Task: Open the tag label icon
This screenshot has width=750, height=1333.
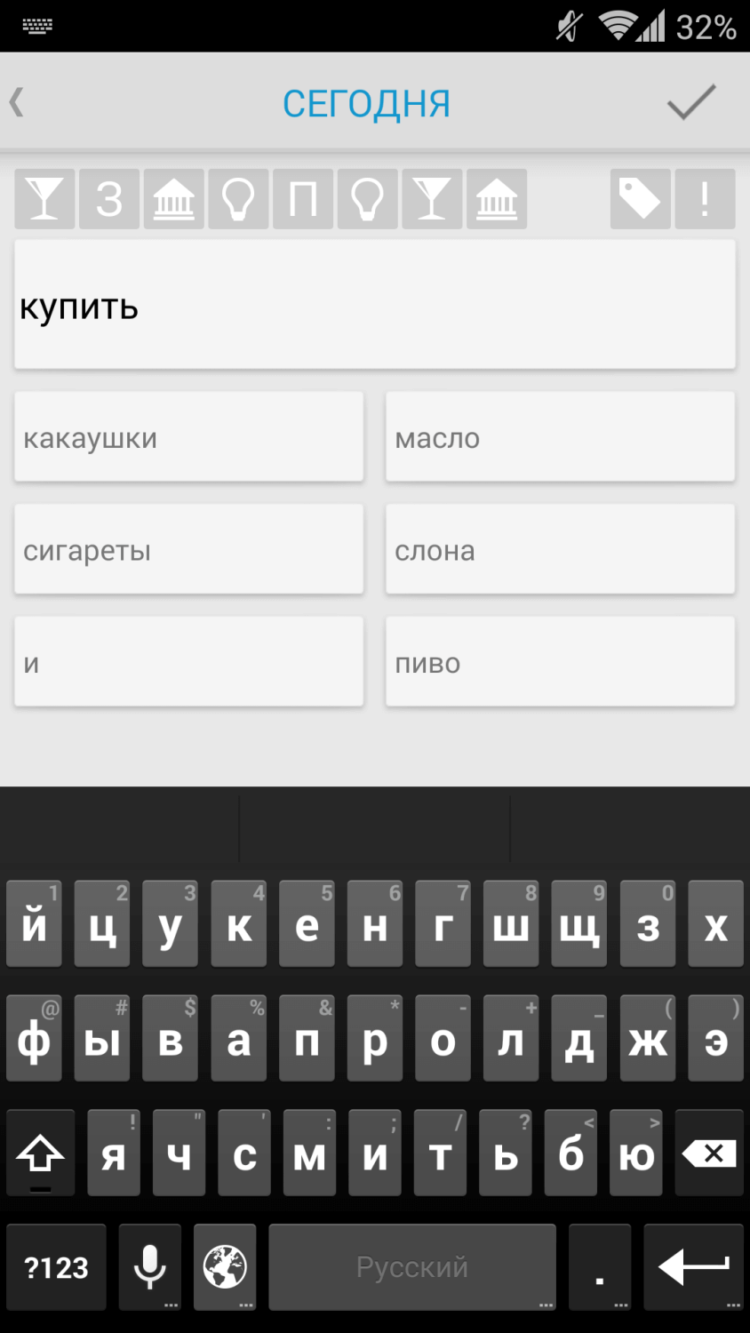Action: [x=639, y=198]
